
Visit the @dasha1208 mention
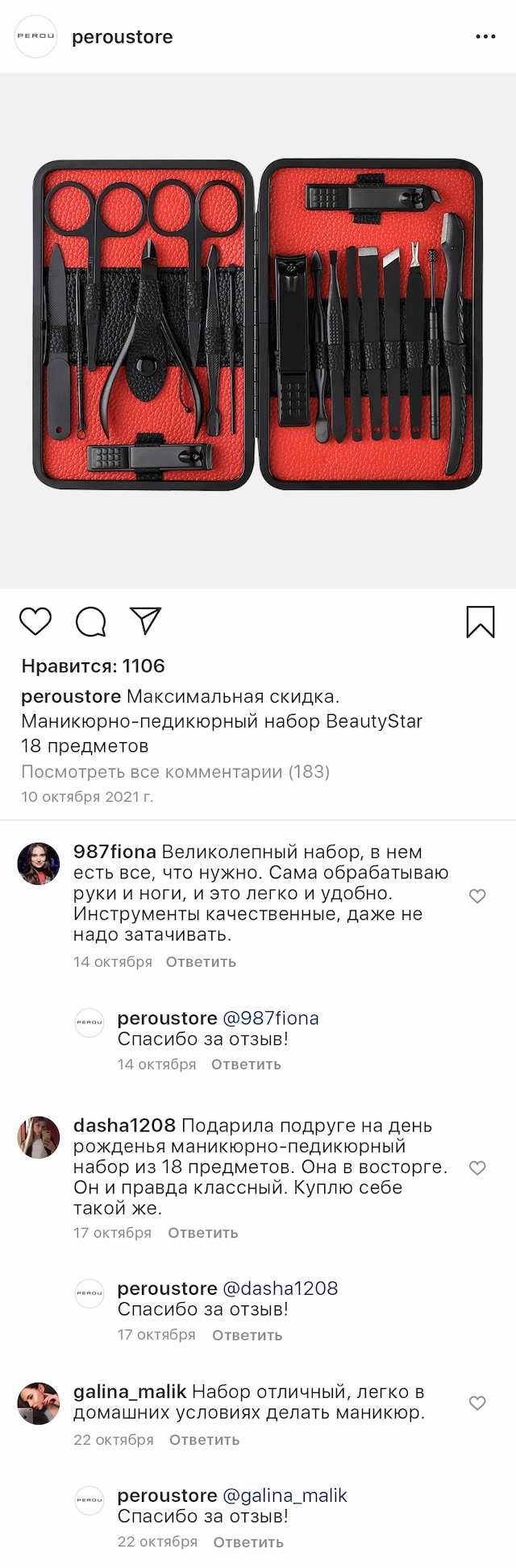point(280,1288)
